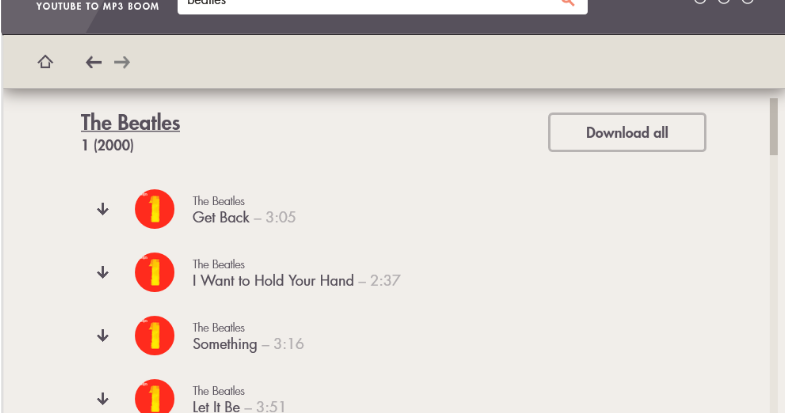Play I Want to Hold Your Hand
This screenshot has height=413, width=785.
pyautogui.click(x=272, y=280)
